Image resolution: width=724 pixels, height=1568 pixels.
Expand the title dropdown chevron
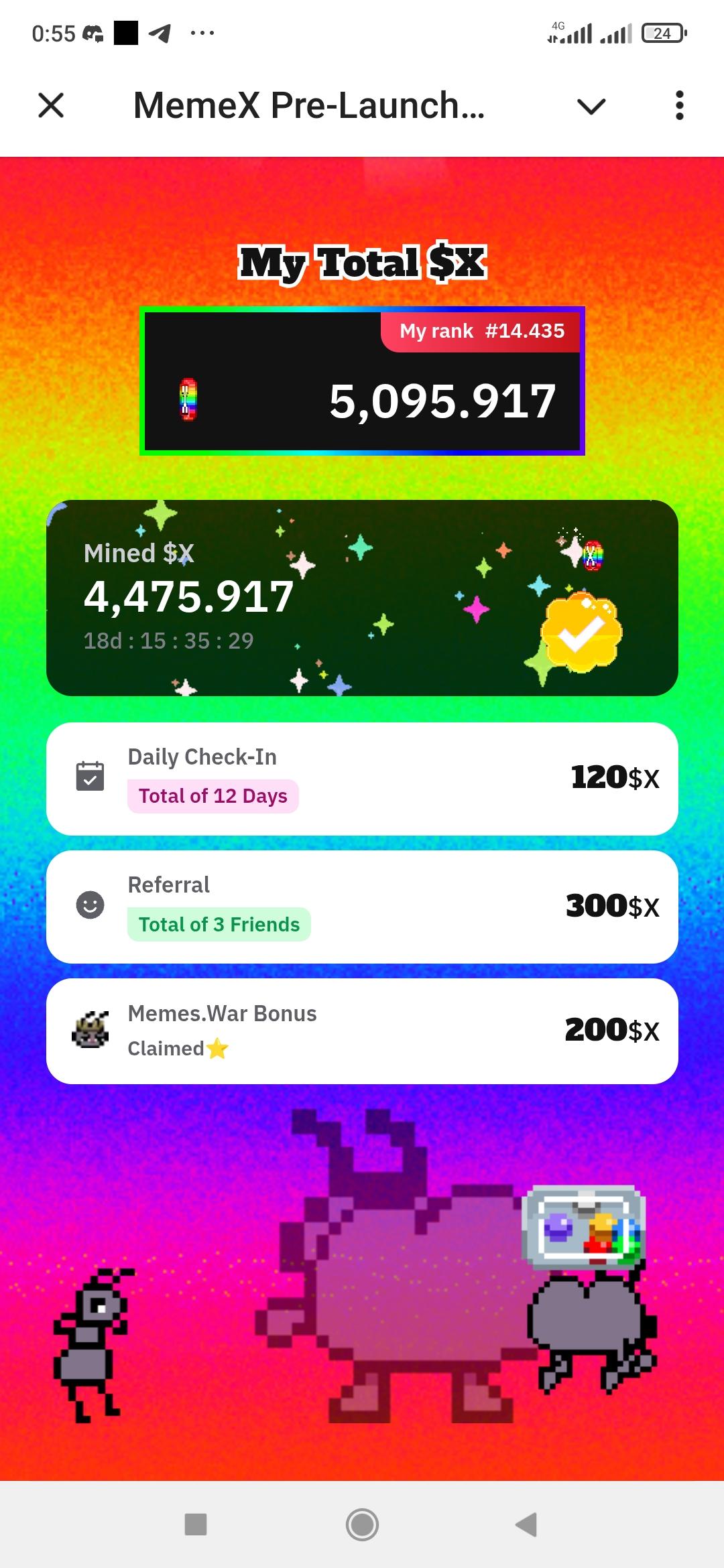tap(591, 106)
